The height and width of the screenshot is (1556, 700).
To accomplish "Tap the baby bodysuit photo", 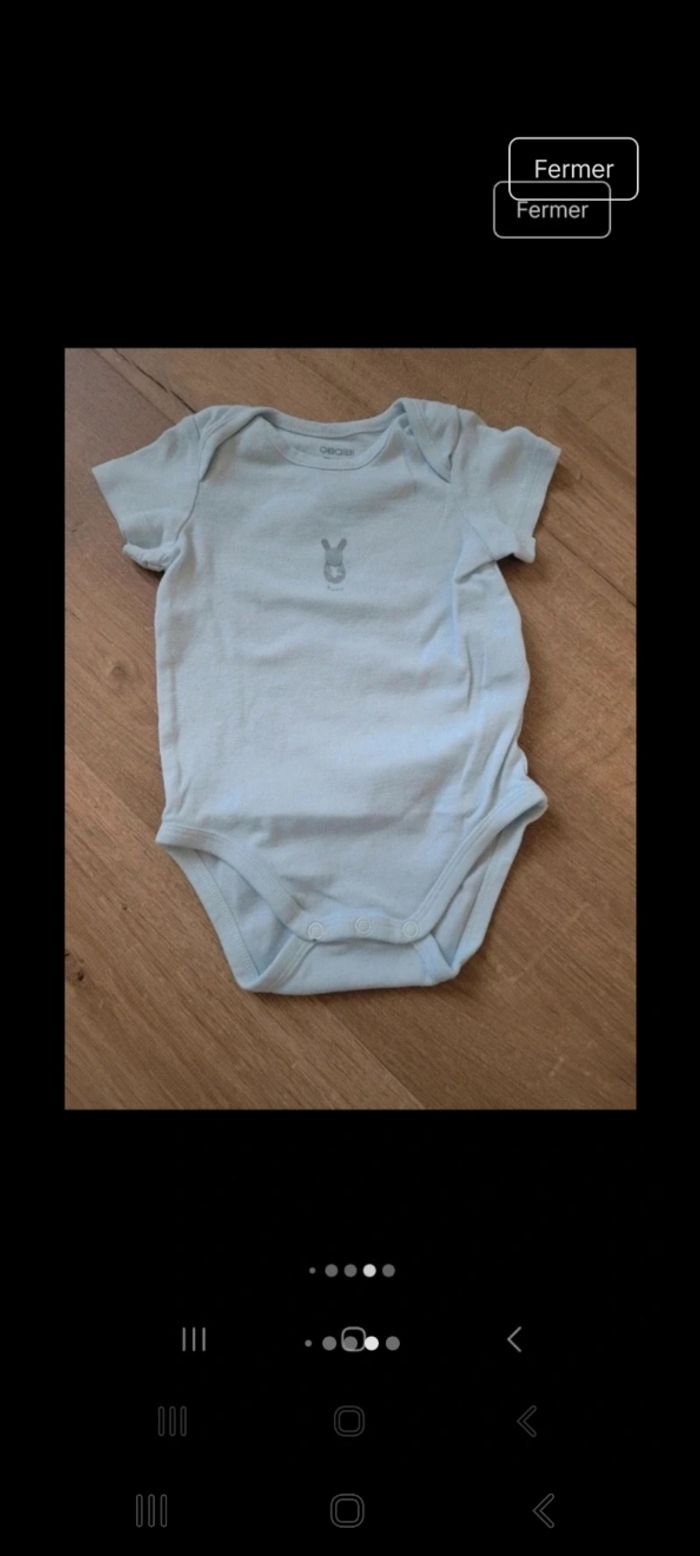I will tap(350, 728).
